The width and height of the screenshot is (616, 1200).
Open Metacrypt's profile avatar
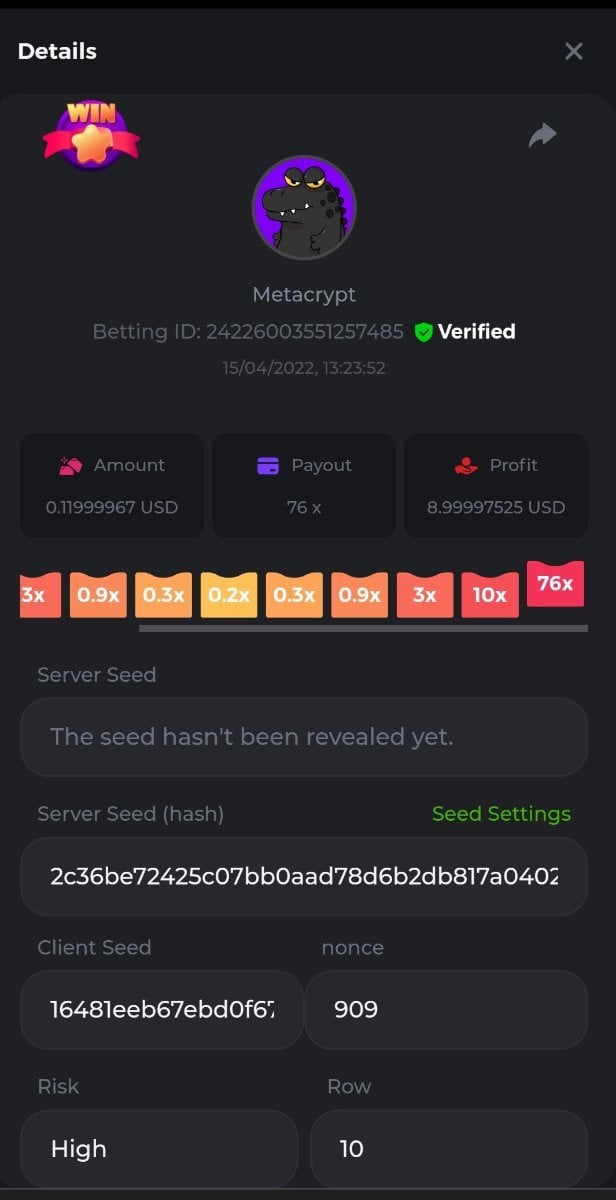tap(303, 208)
